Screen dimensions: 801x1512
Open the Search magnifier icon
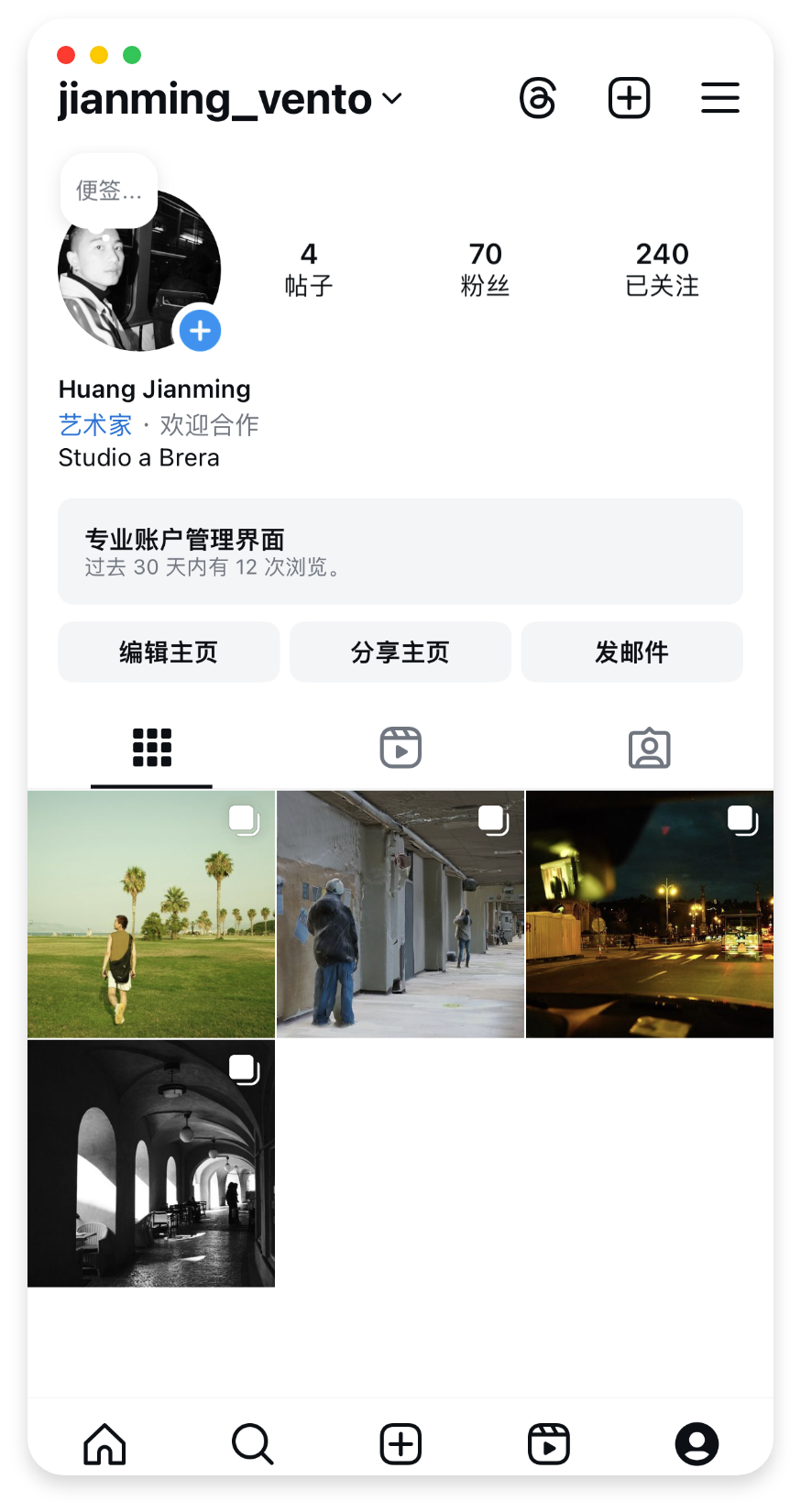coord(252,1443)
